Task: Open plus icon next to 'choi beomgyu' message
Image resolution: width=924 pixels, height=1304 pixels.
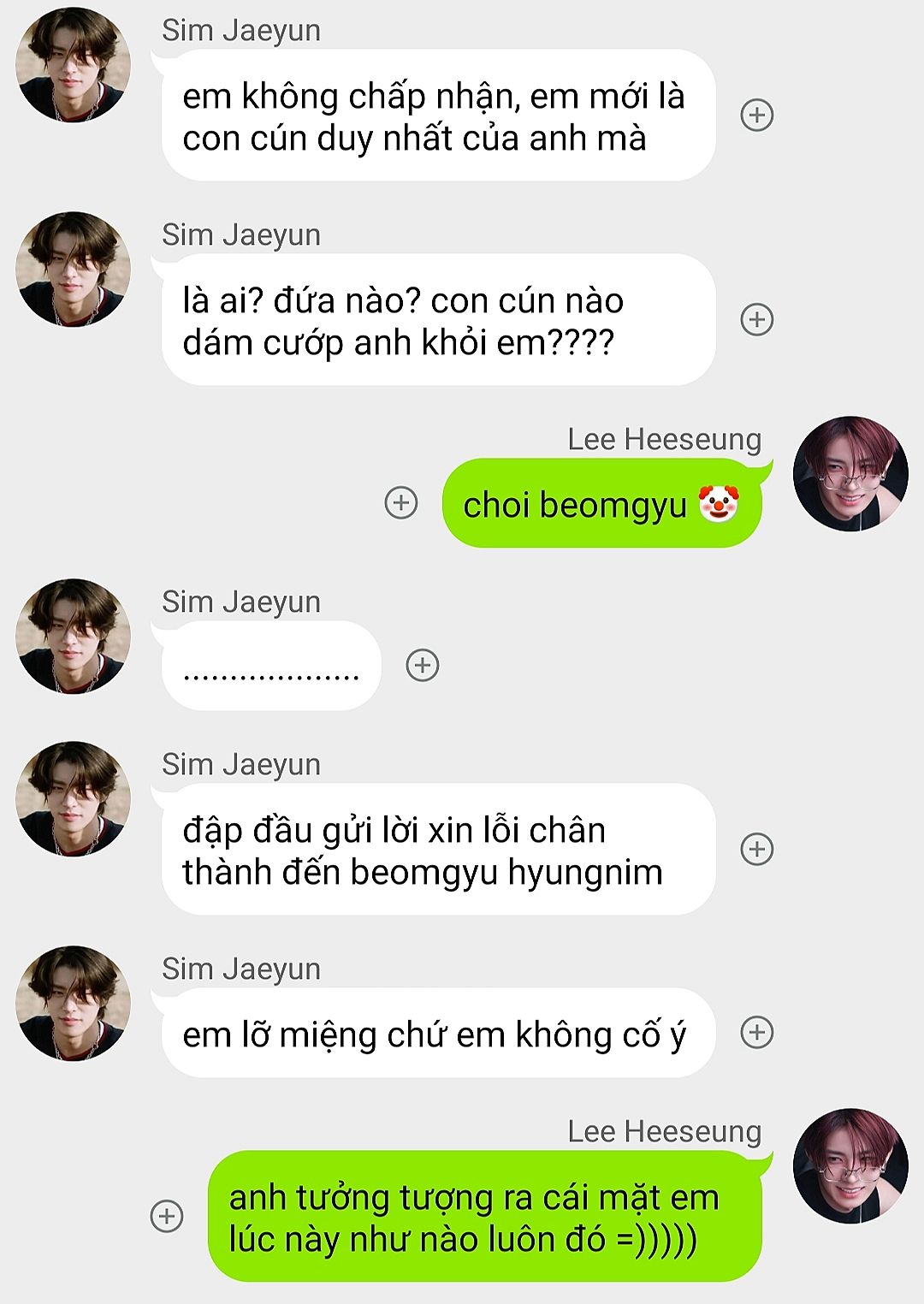Action: coord(401,502)
